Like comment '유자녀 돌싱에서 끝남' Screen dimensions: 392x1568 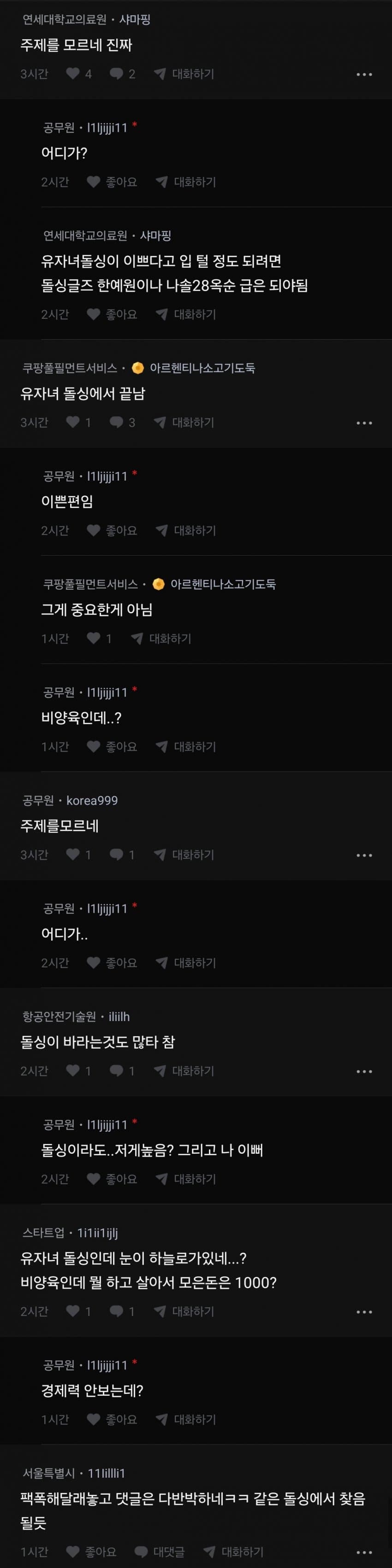point(73,423)
